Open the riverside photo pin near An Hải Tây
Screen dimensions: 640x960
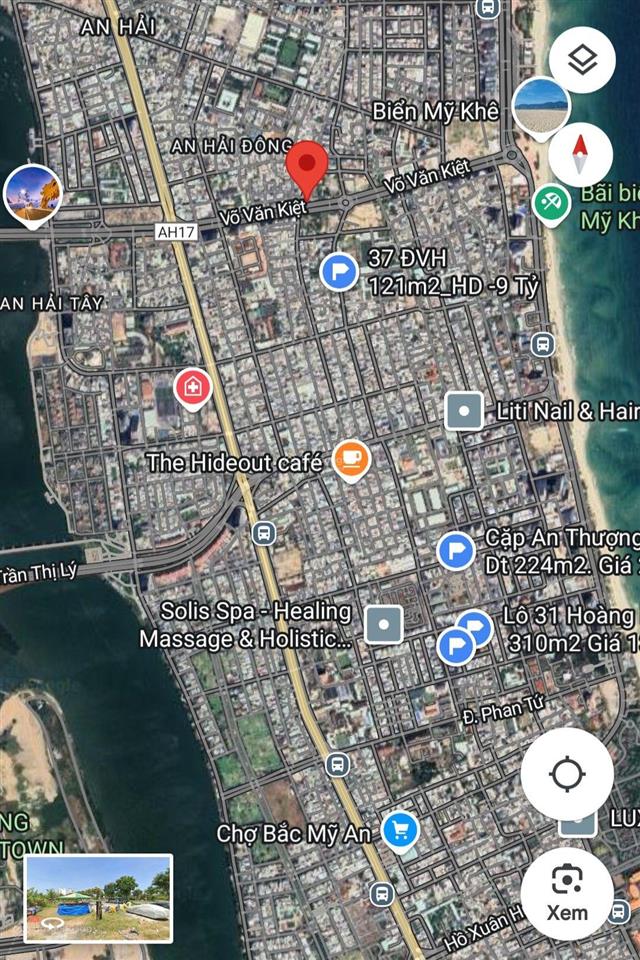coord(33,193)
